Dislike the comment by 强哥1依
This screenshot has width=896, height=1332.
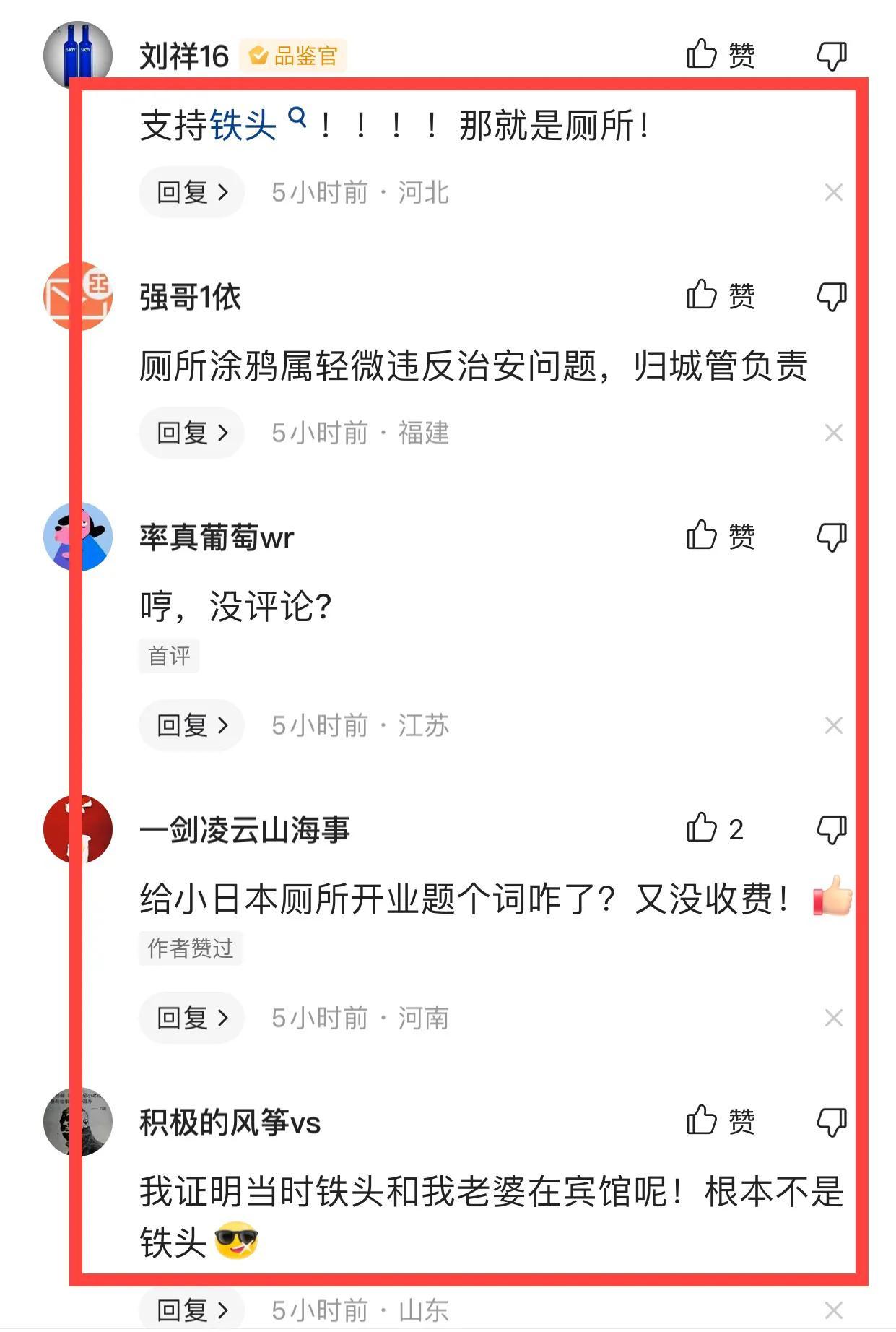[831, 296]
